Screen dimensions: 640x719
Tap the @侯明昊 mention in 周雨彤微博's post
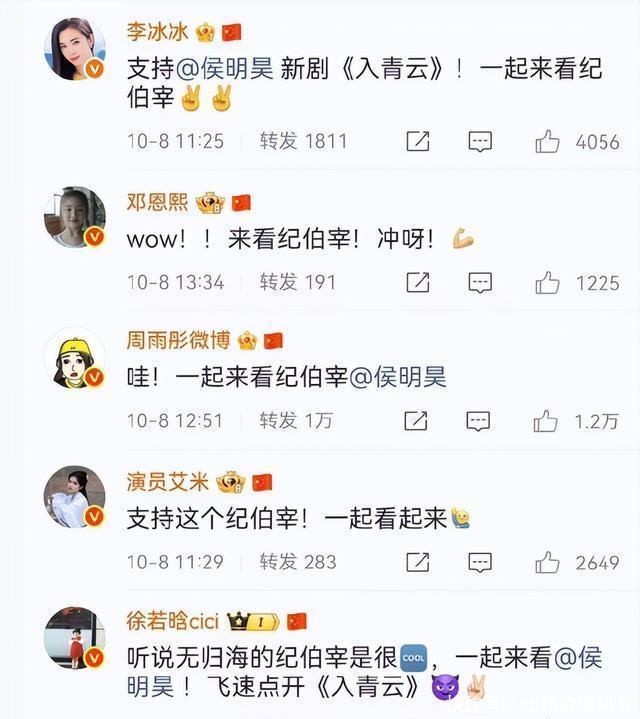[395, 377]
